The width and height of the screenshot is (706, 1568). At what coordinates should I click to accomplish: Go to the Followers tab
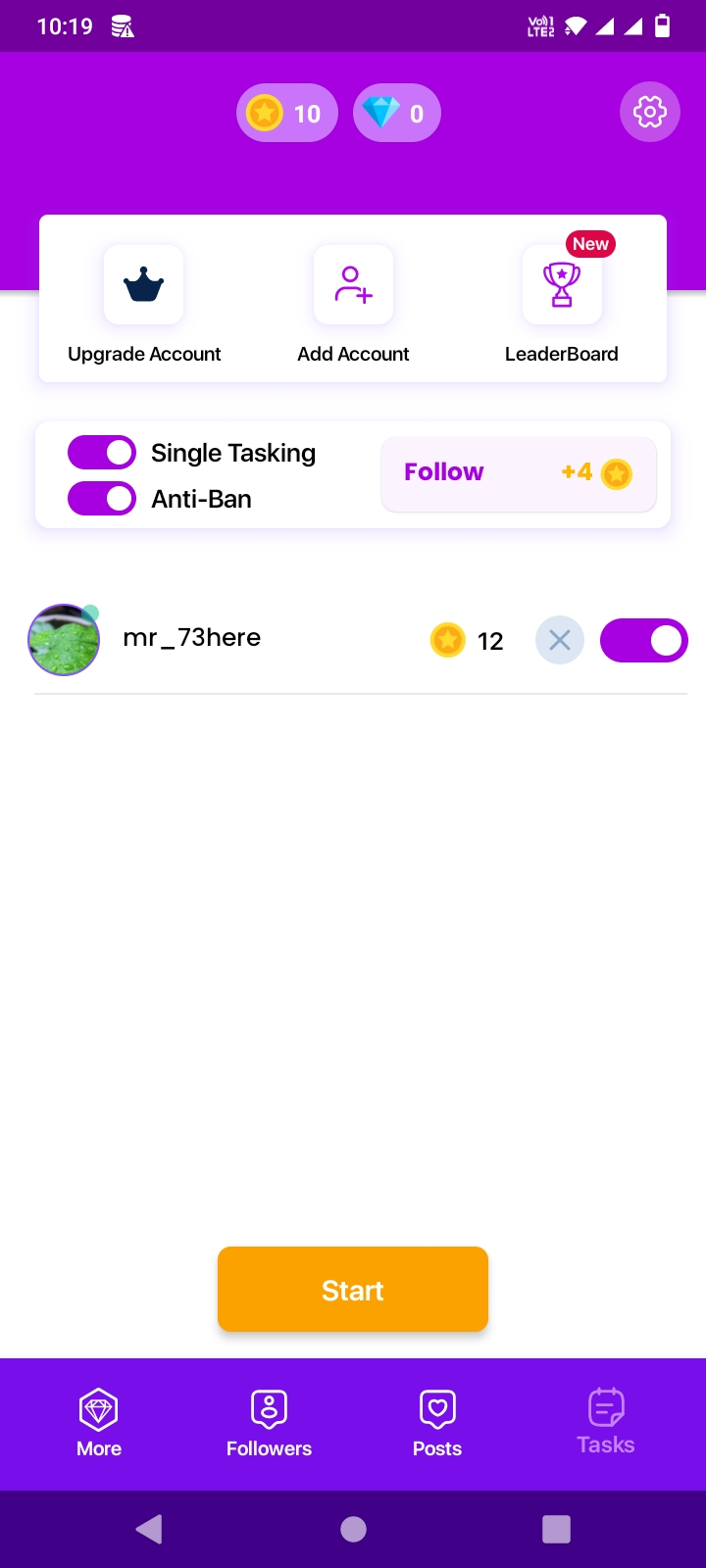269,1423
